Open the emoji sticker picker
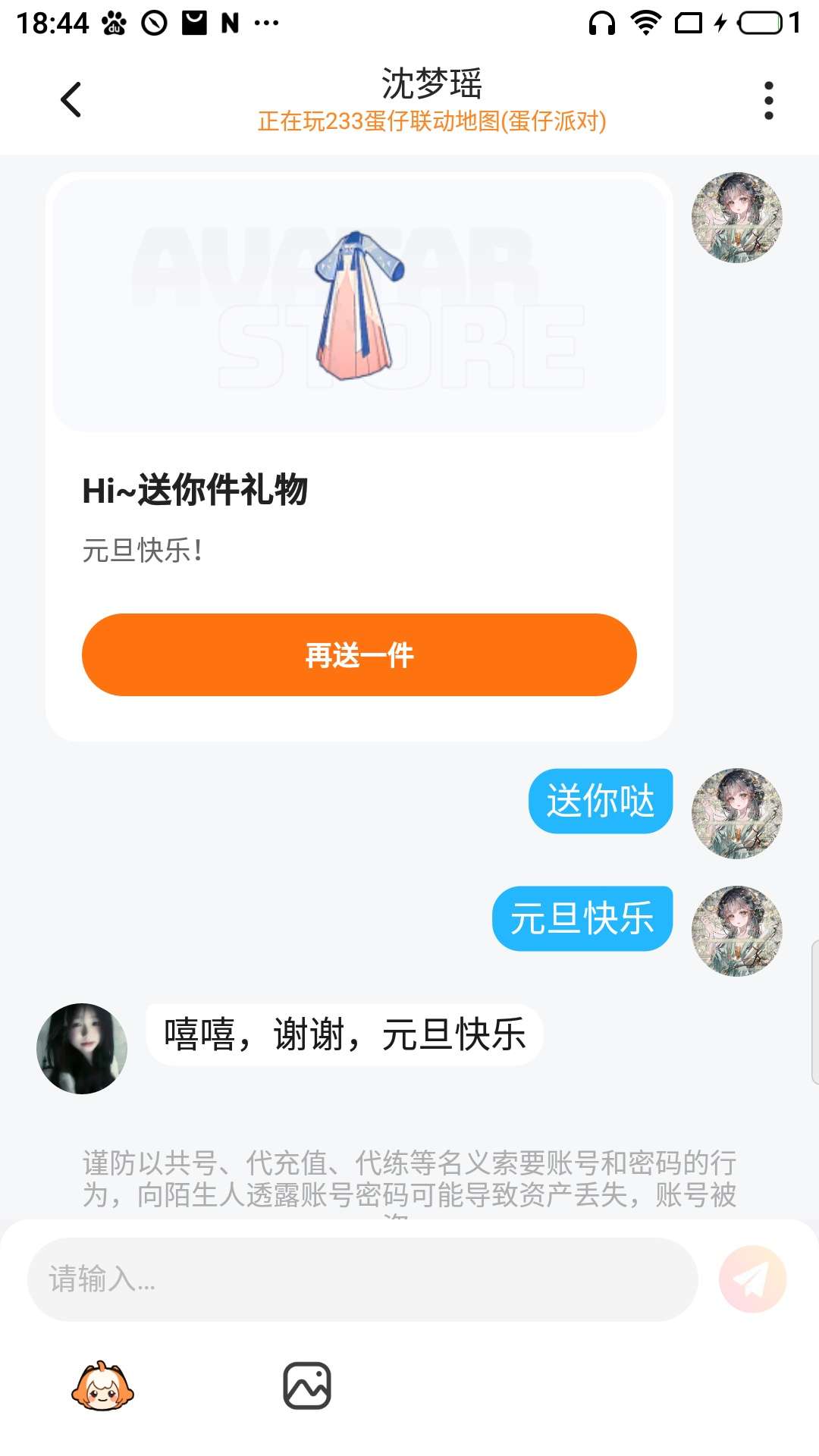 pos(102,1386)
